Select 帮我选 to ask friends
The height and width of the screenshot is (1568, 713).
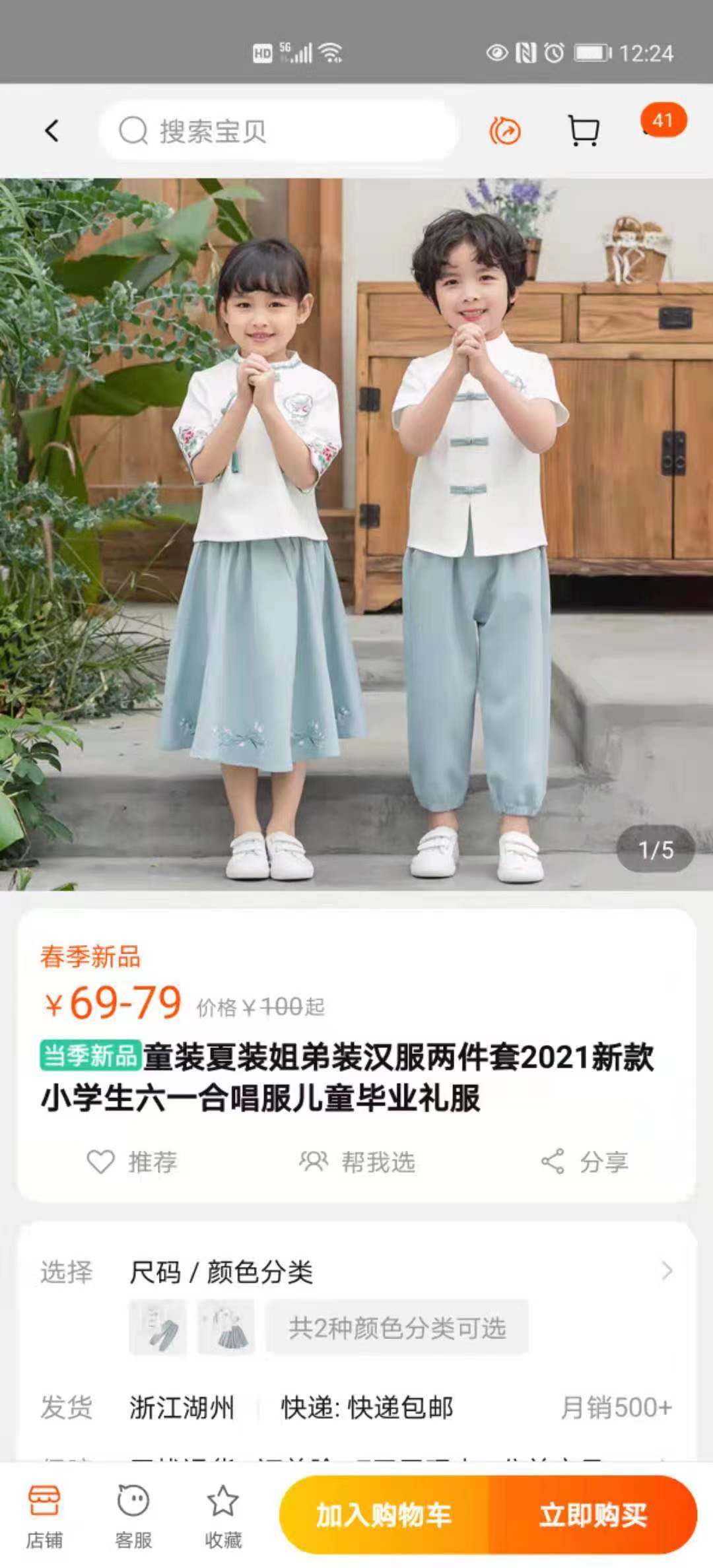357,1161
